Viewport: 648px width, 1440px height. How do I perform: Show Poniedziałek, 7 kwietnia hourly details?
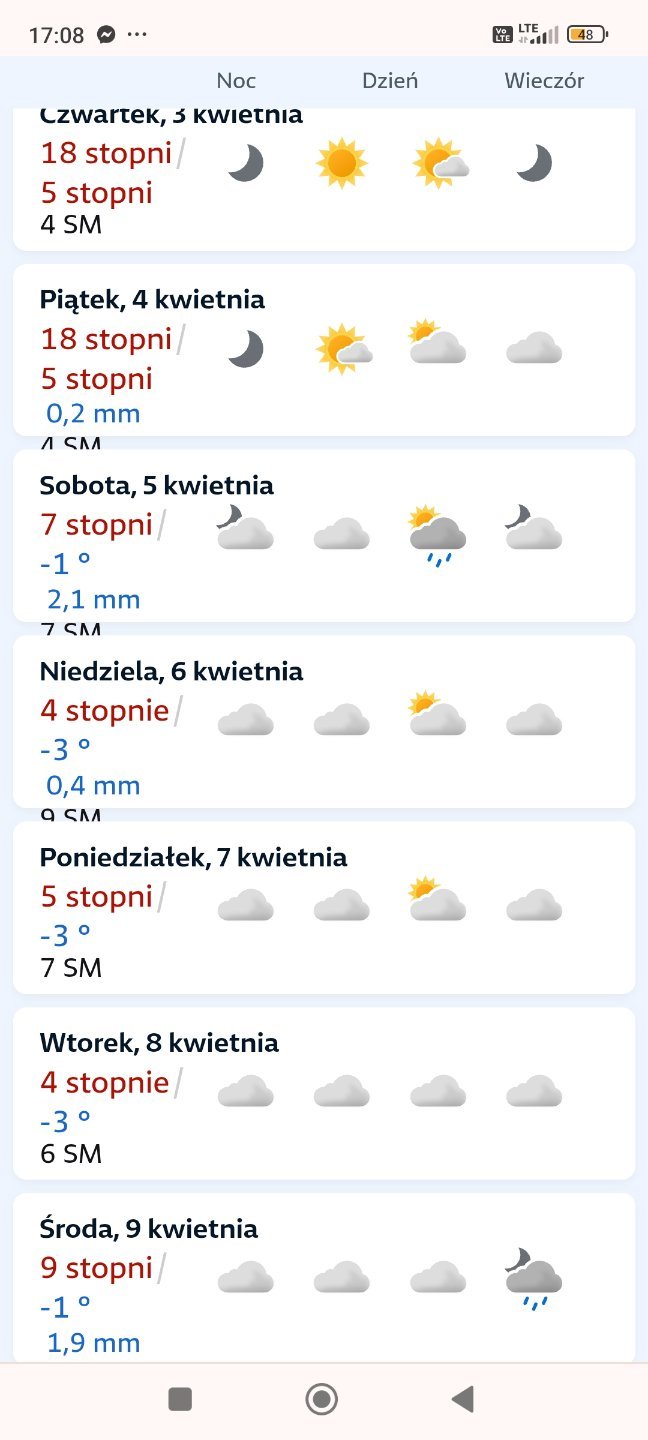(x=323, y=907)
